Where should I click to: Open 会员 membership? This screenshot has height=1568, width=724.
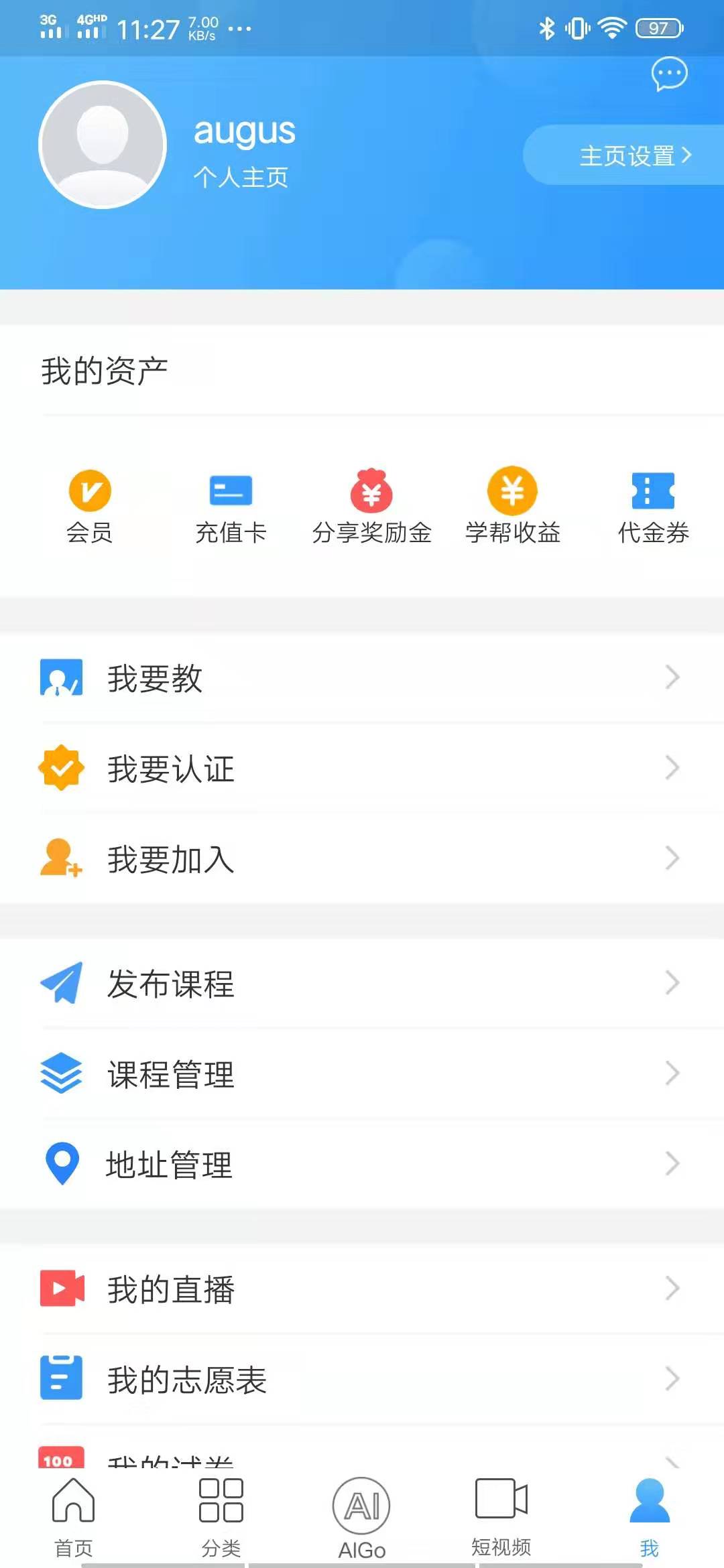[90, 506]
